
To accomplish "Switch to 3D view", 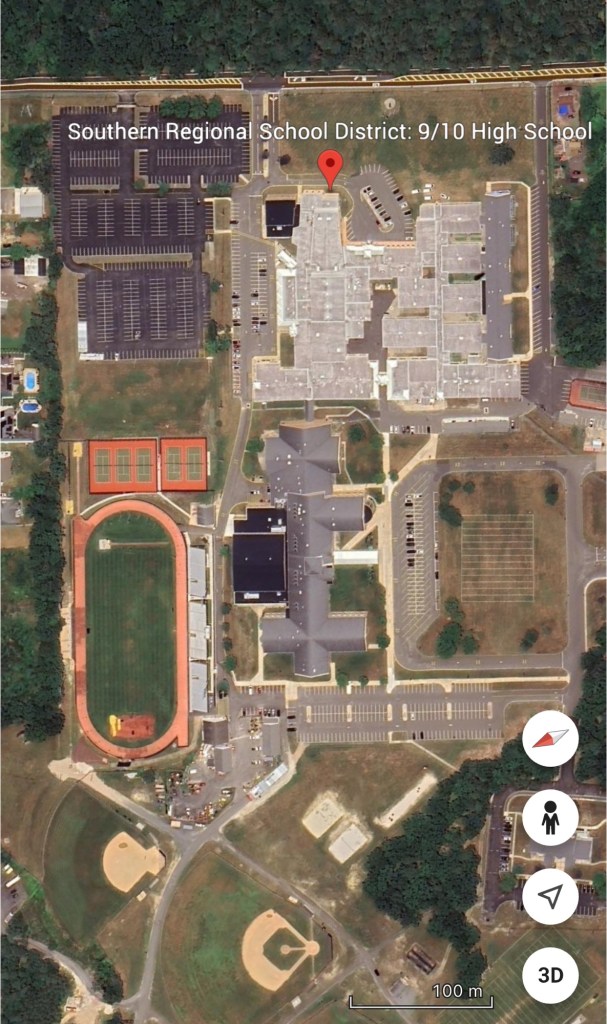I will tap(550, 975).
